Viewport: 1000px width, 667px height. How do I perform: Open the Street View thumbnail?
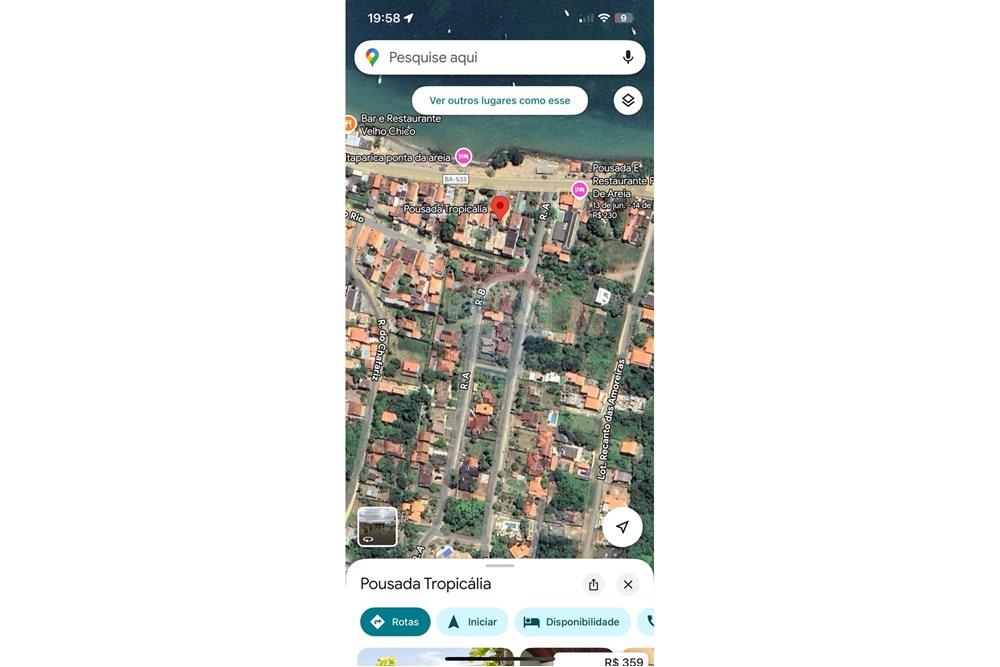(377, 527)
